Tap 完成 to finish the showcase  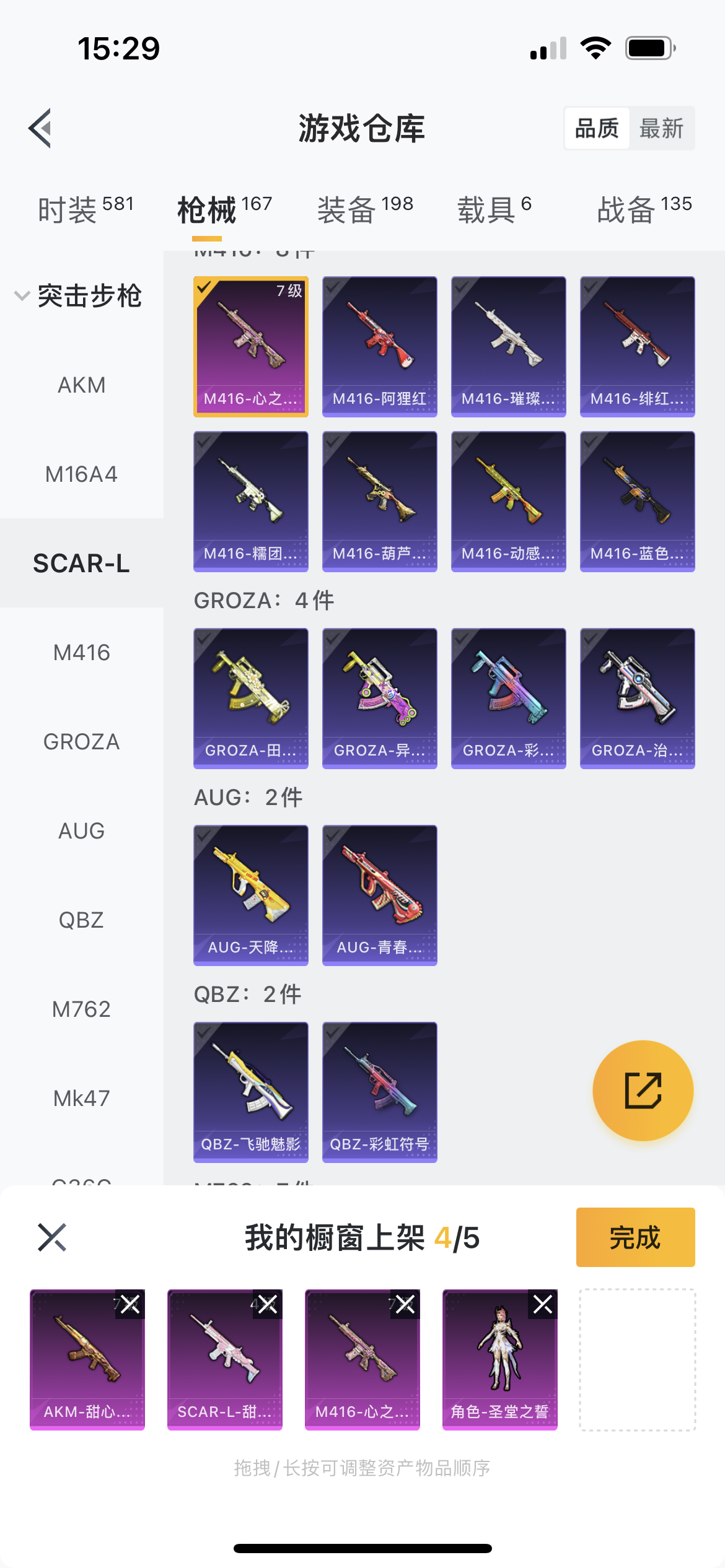(x=636, y=1237)
